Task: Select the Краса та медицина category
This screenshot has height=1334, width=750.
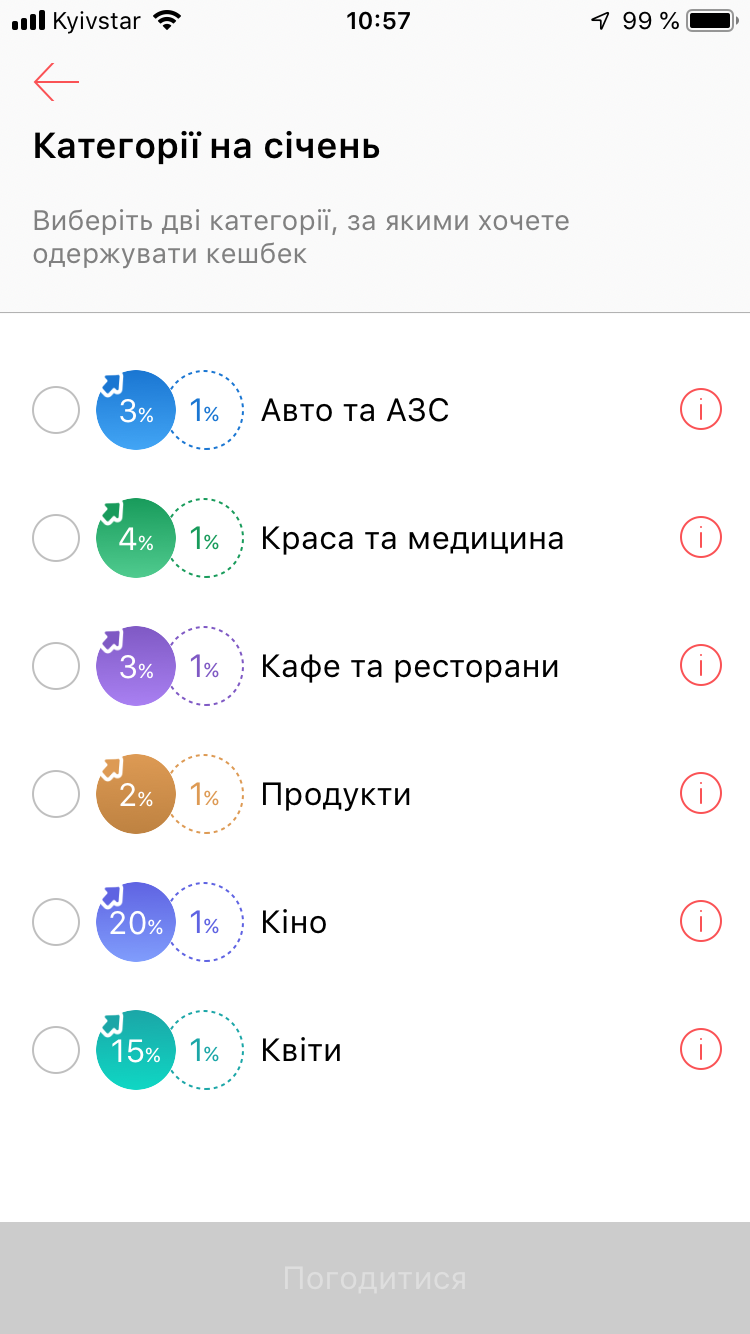Action: [x=56, y=538]
